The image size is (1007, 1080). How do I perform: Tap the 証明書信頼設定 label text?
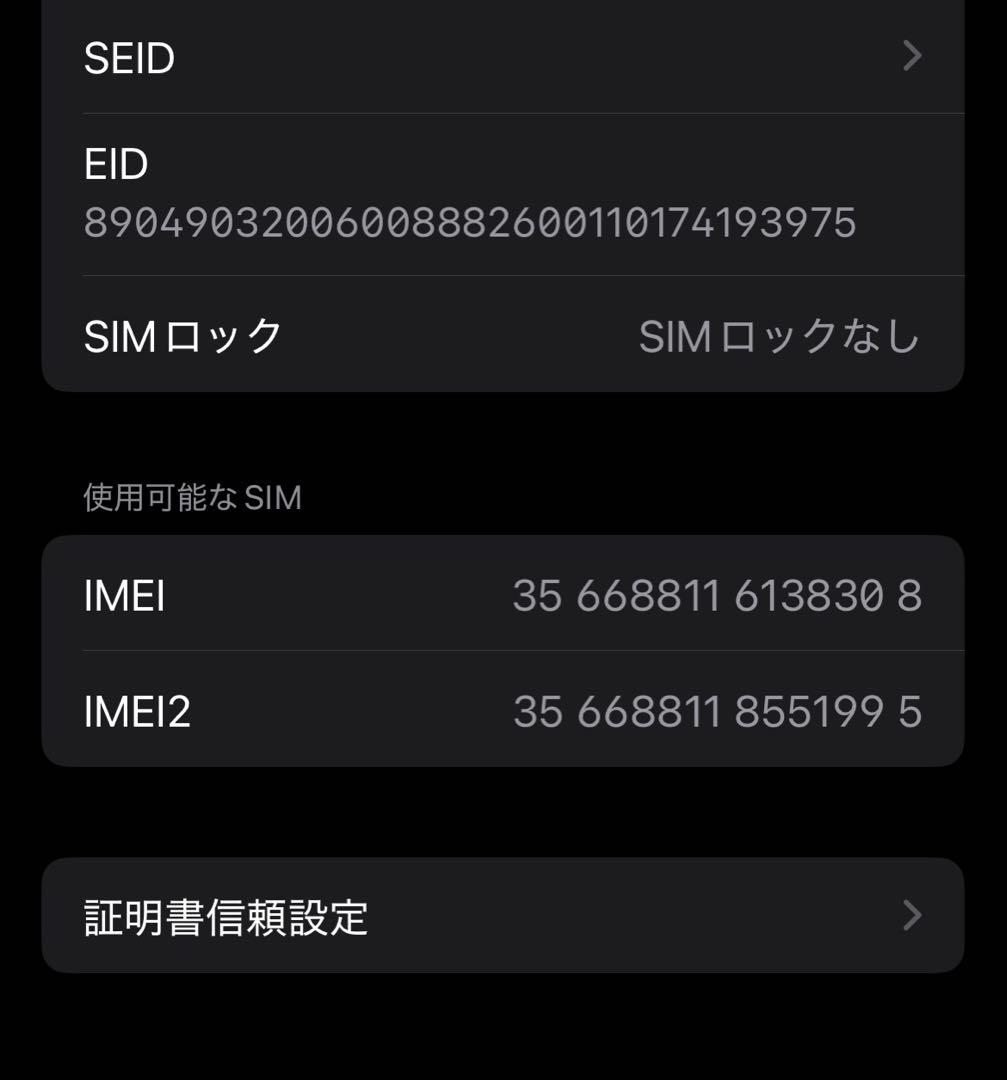coord(226,915)
